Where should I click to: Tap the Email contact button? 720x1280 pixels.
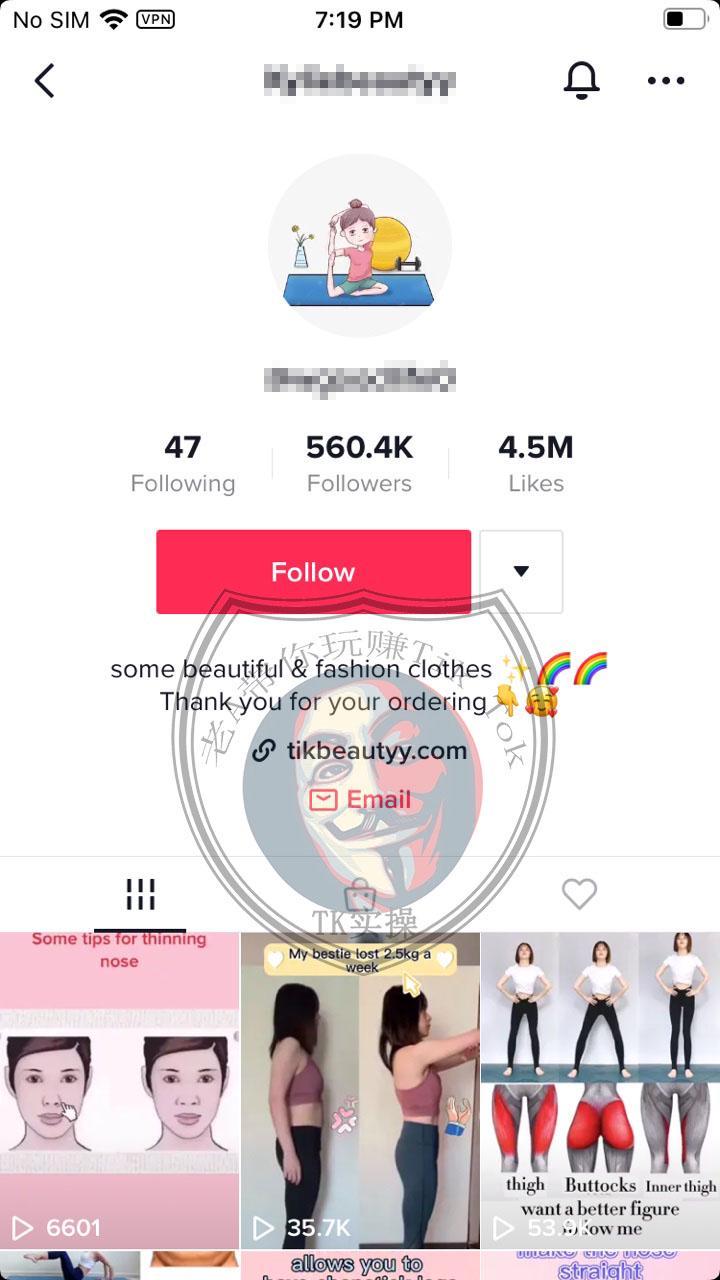click(360, 799)
